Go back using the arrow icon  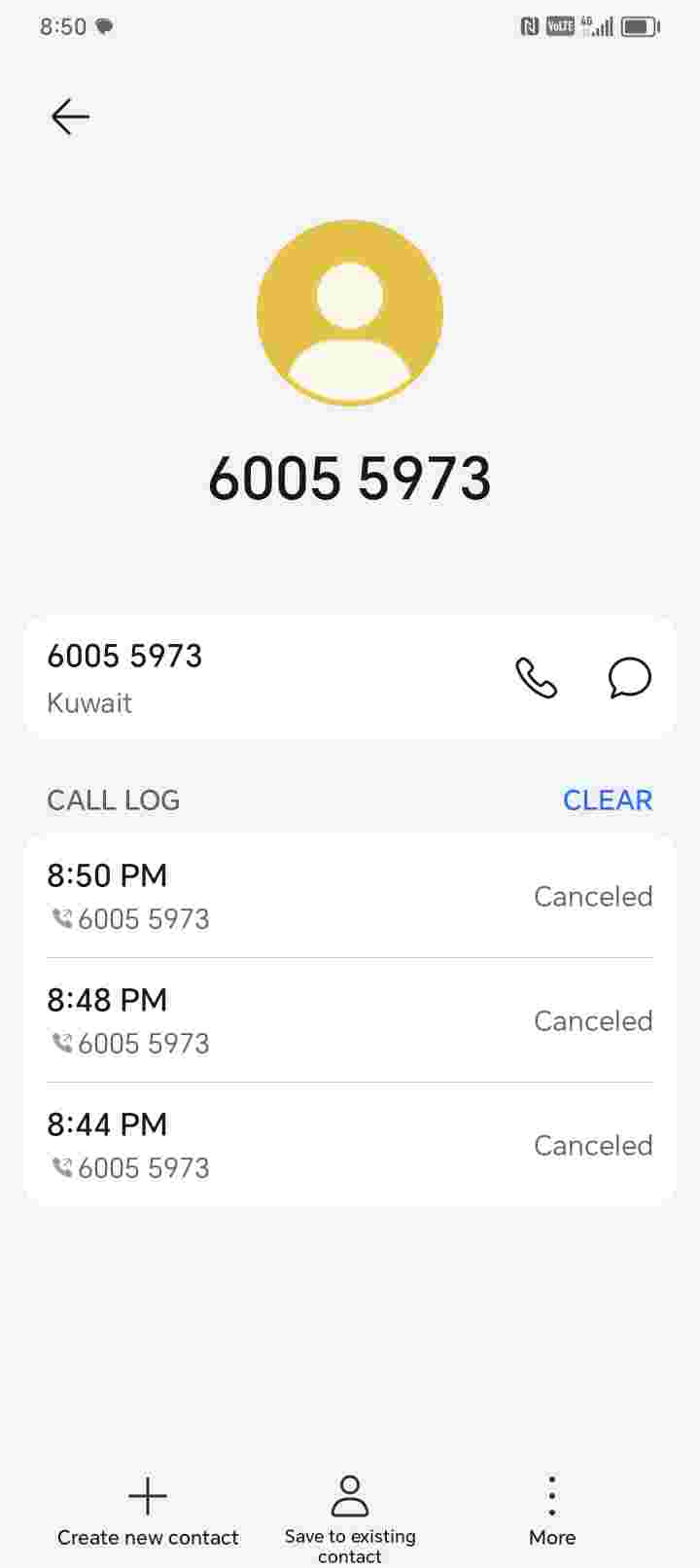70,117
